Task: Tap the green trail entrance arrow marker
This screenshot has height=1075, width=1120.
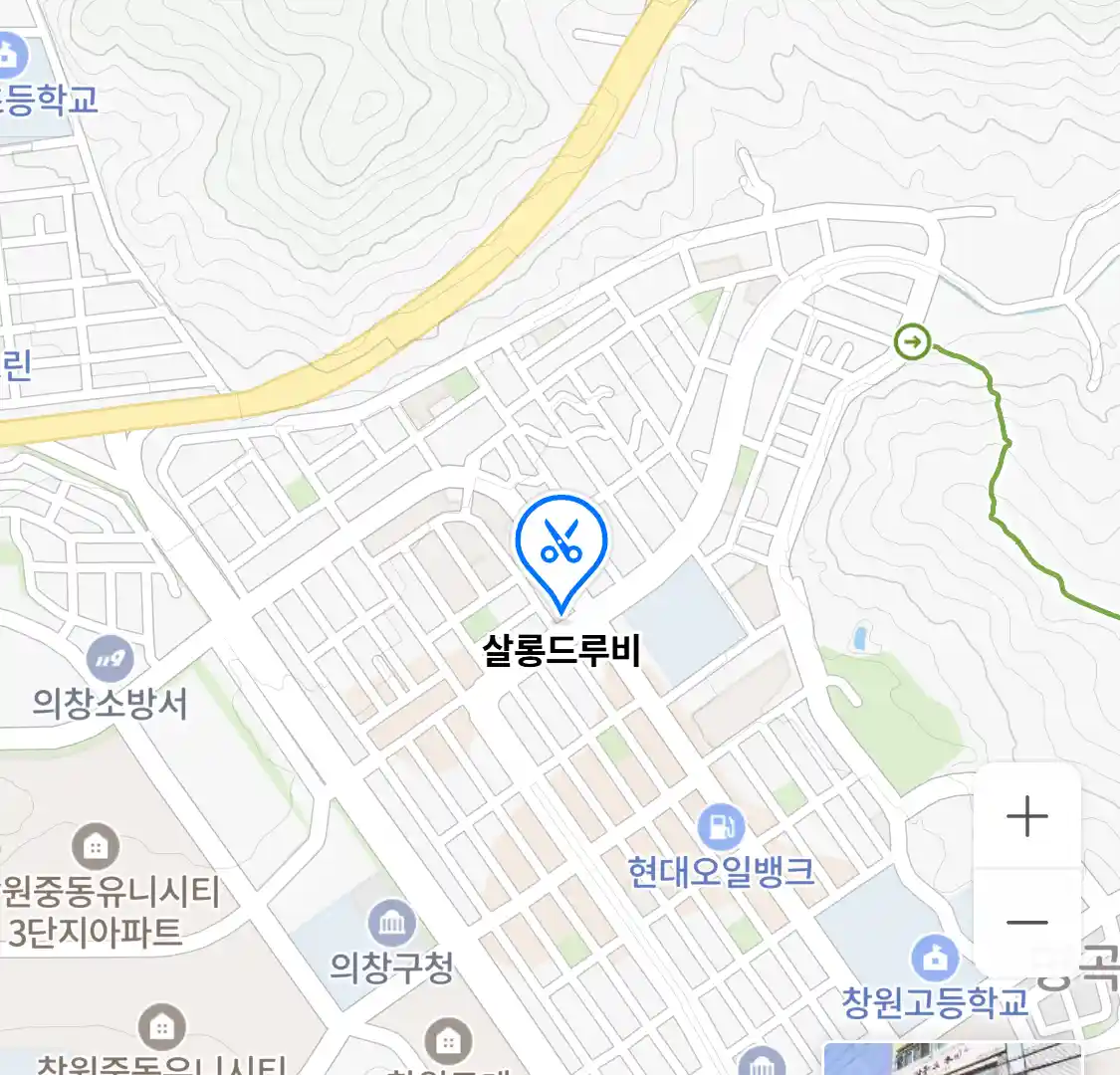Action: [913, 343]
